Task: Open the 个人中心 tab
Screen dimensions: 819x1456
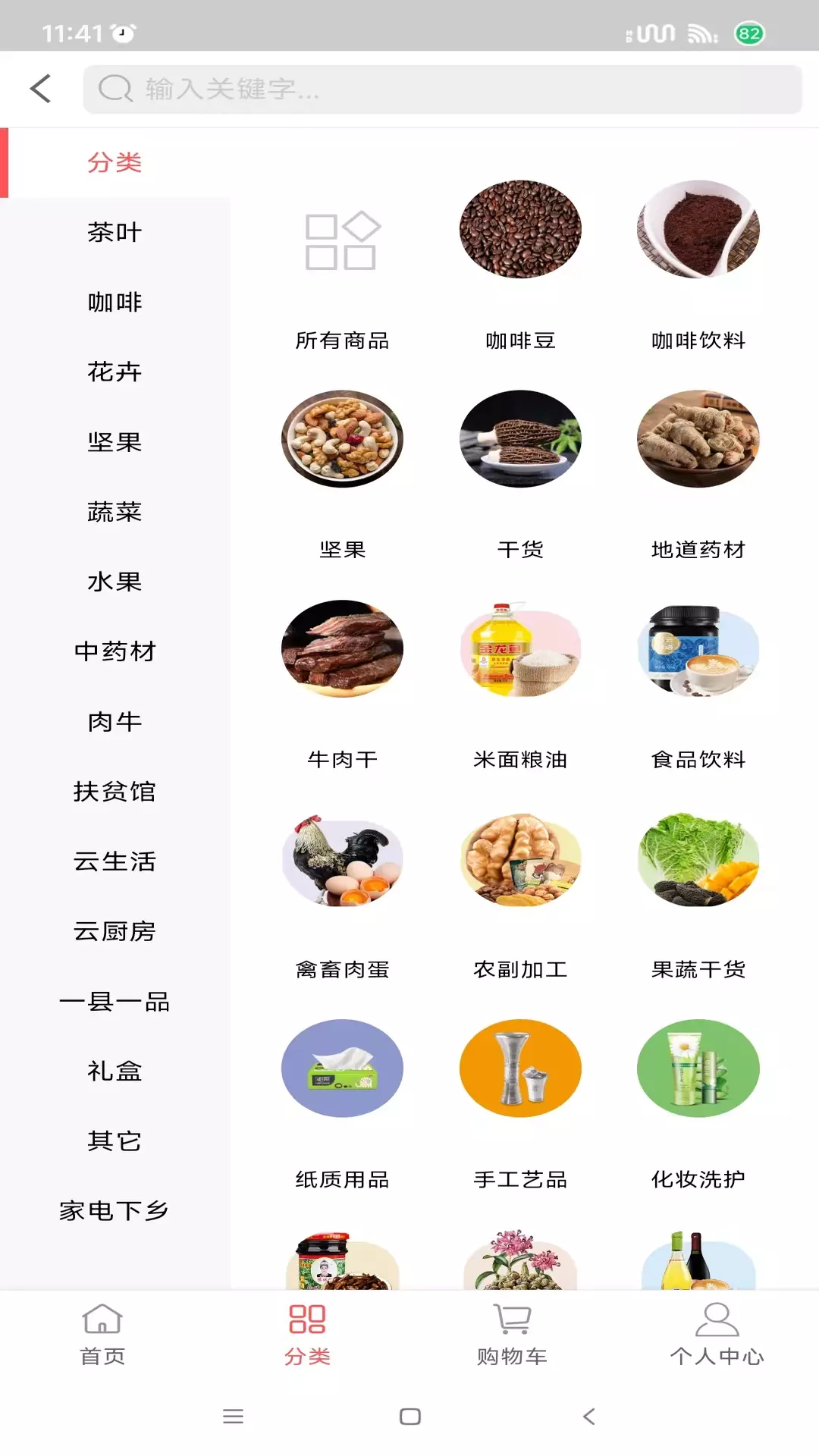Action: point(717,1335)
